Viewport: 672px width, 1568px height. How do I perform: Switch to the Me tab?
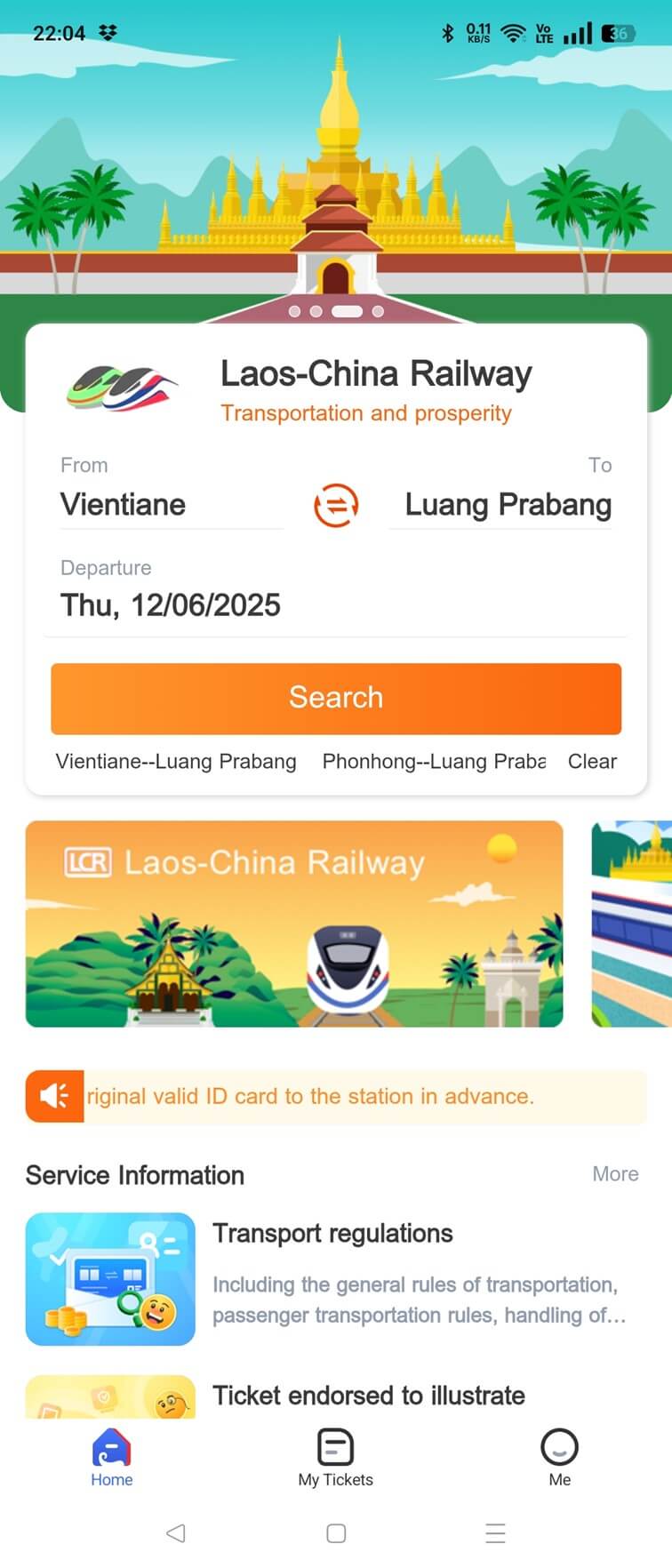(x=560, y=1458)
